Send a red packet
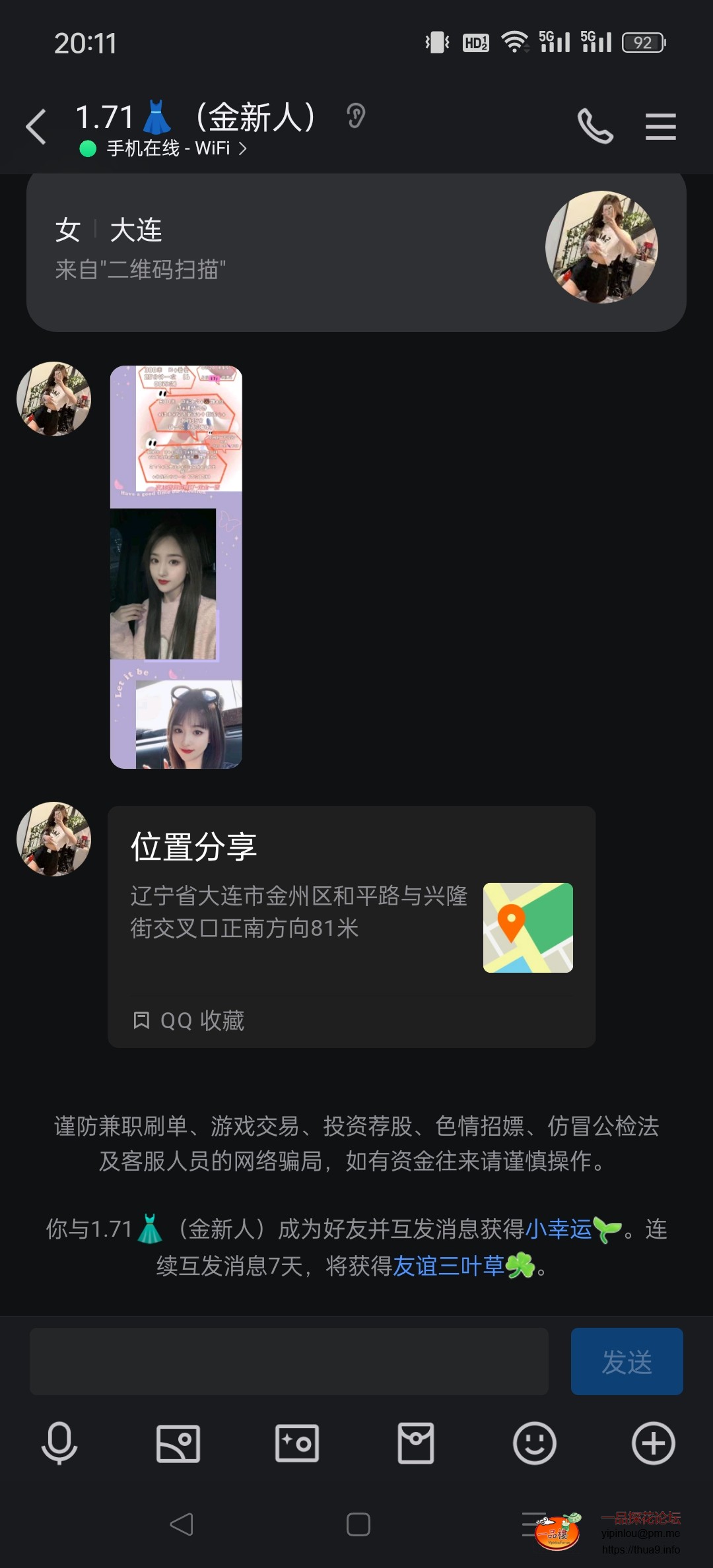713x1568 pixels. [416, 1443]
